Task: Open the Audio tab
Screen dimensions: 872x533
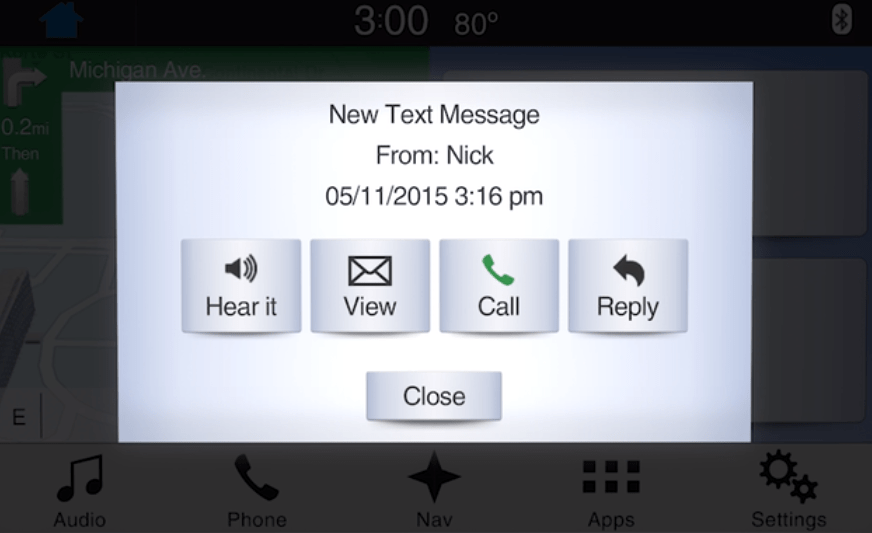Action: tap(80, 490)
